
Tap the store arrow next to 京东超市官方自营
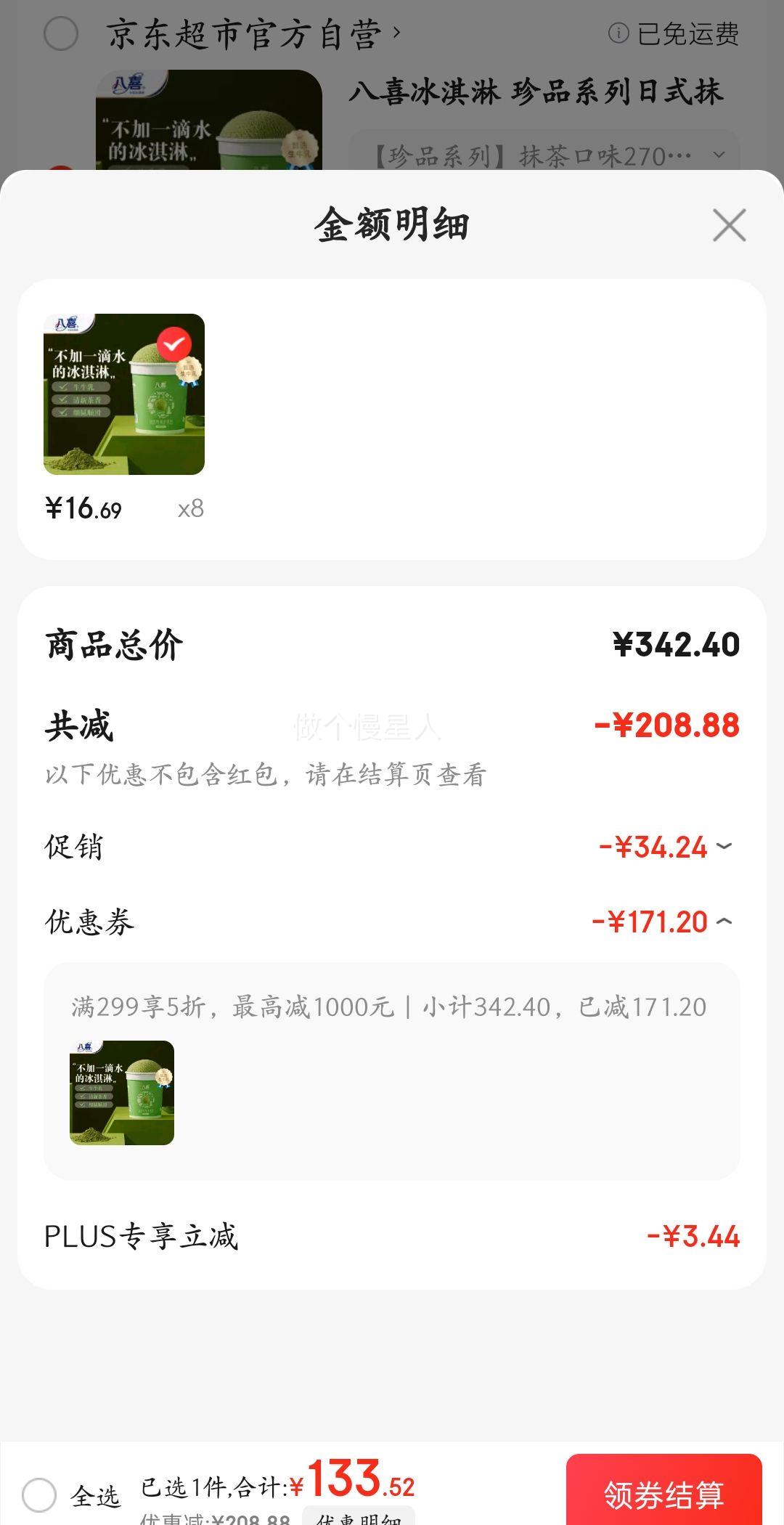(398, 33)
